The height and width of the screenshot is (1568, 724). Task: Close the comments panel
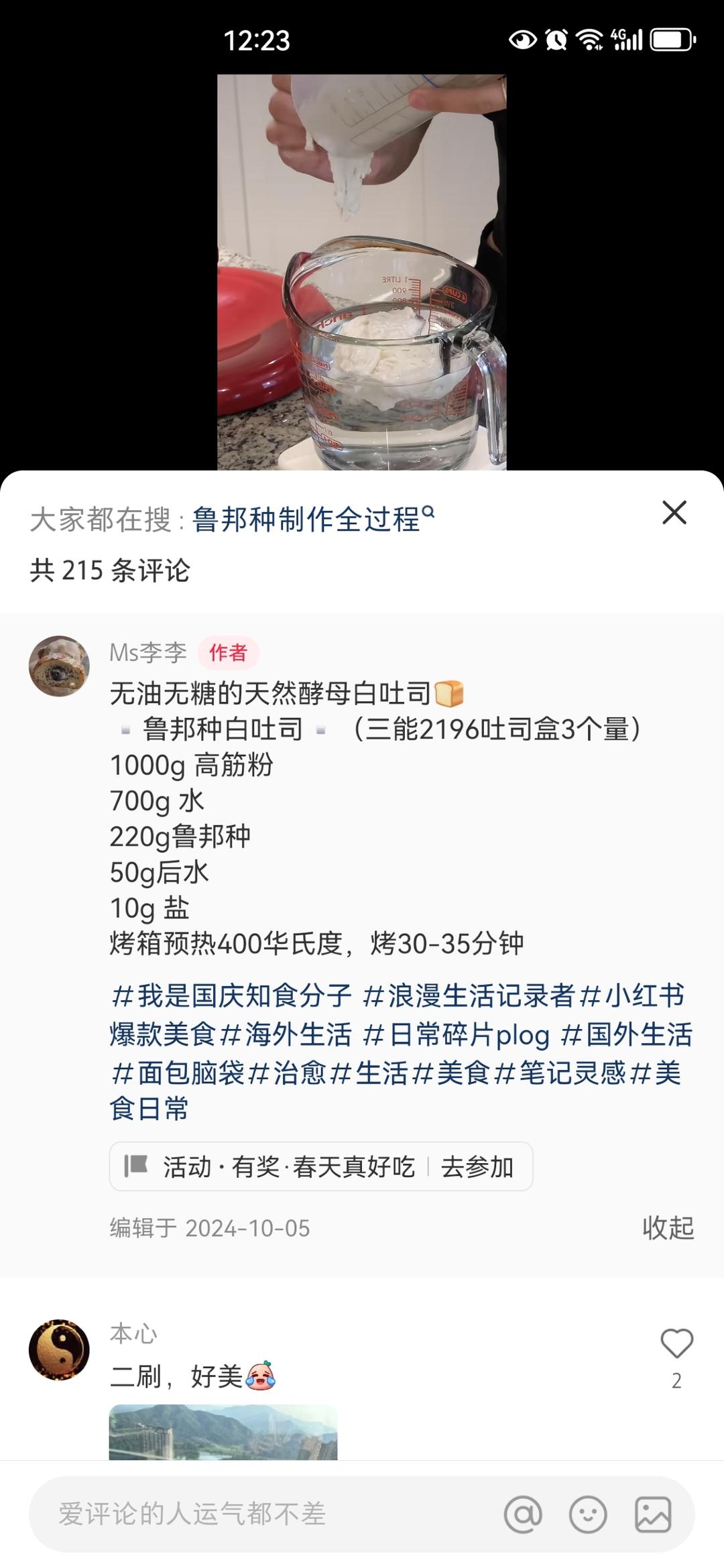point(674,513)
